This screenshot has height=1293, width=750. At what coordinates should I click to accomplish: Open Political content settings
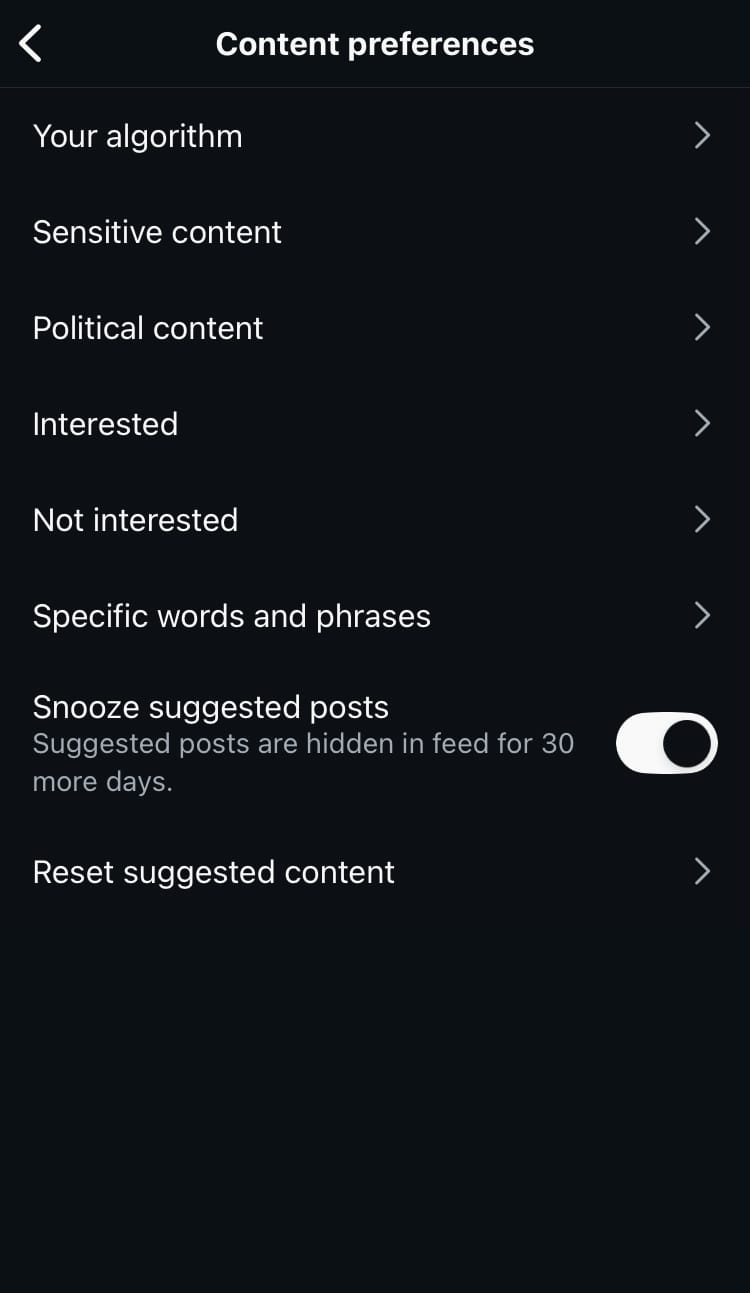point(374,328)
